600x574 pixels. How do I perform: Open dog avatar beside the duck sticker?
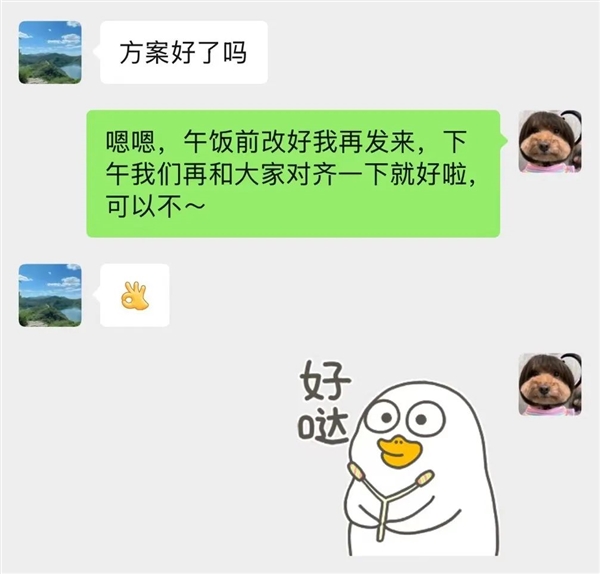coord(549,384)
